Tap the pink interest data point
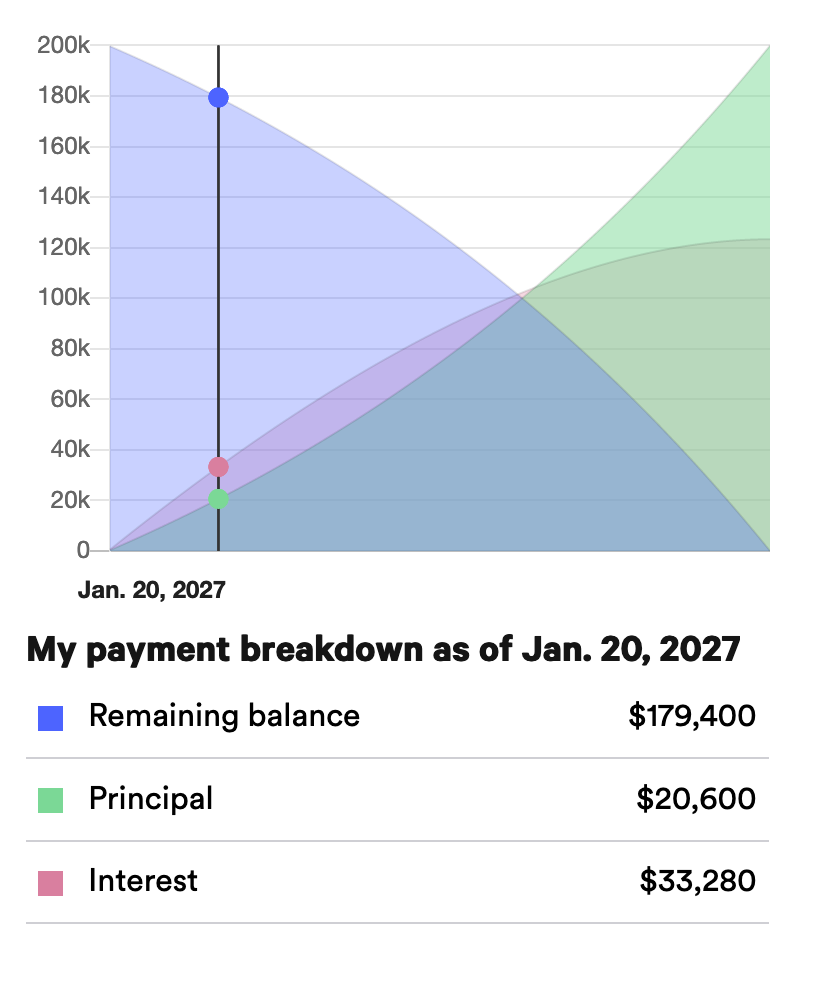The width and height of the screenshot is (828, 984). [218, 467]
